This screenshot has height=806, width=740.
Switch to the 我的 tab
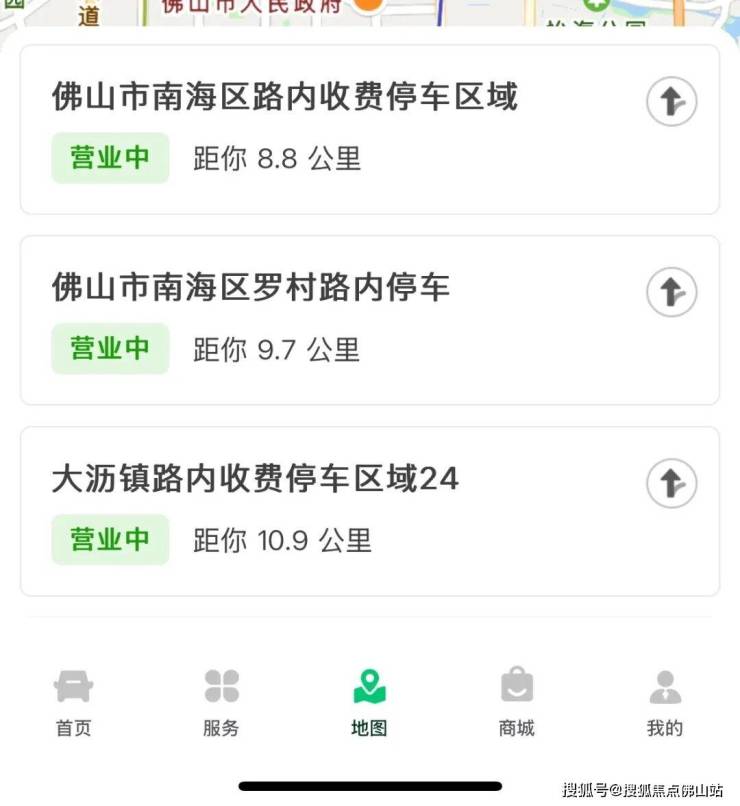[664, 702]
